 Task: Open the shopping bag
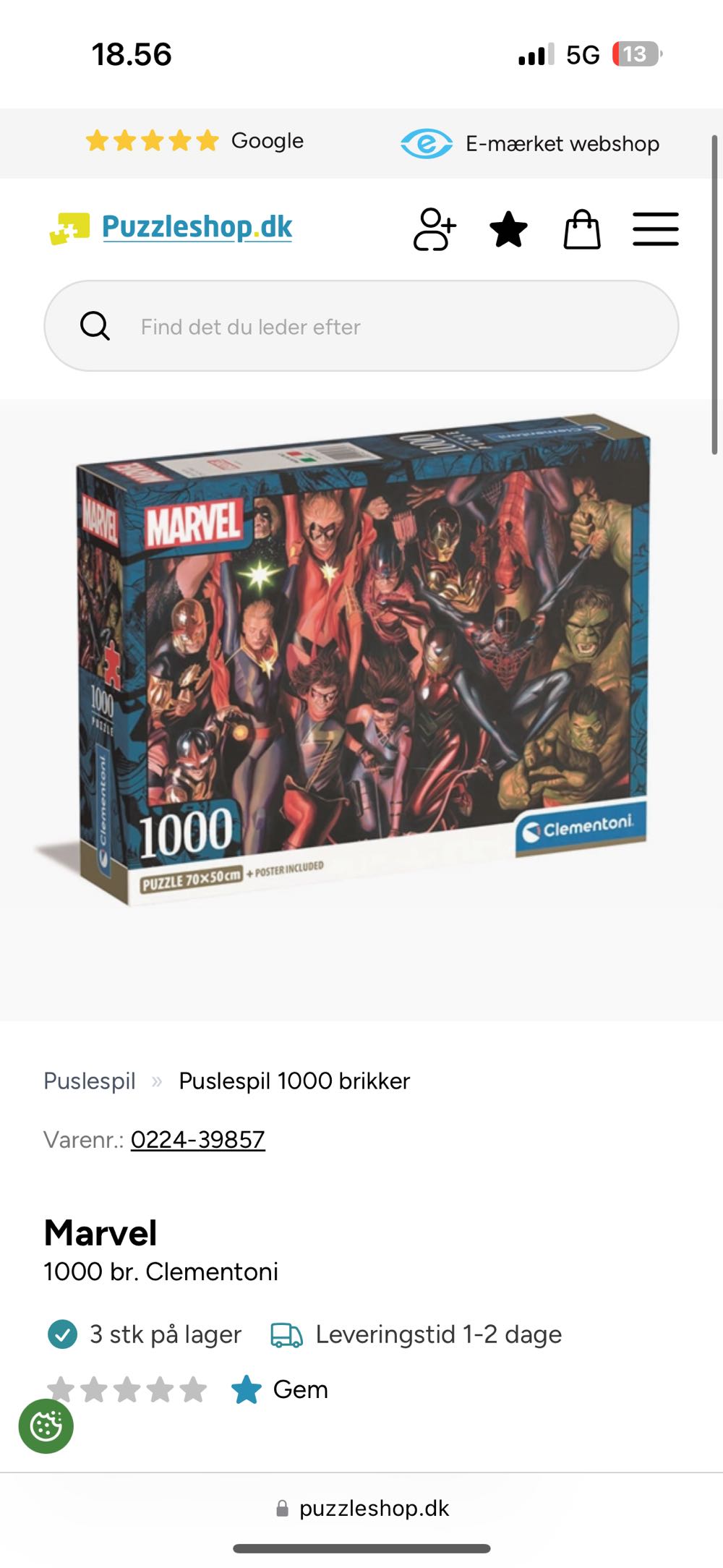[x=582, y=229]
